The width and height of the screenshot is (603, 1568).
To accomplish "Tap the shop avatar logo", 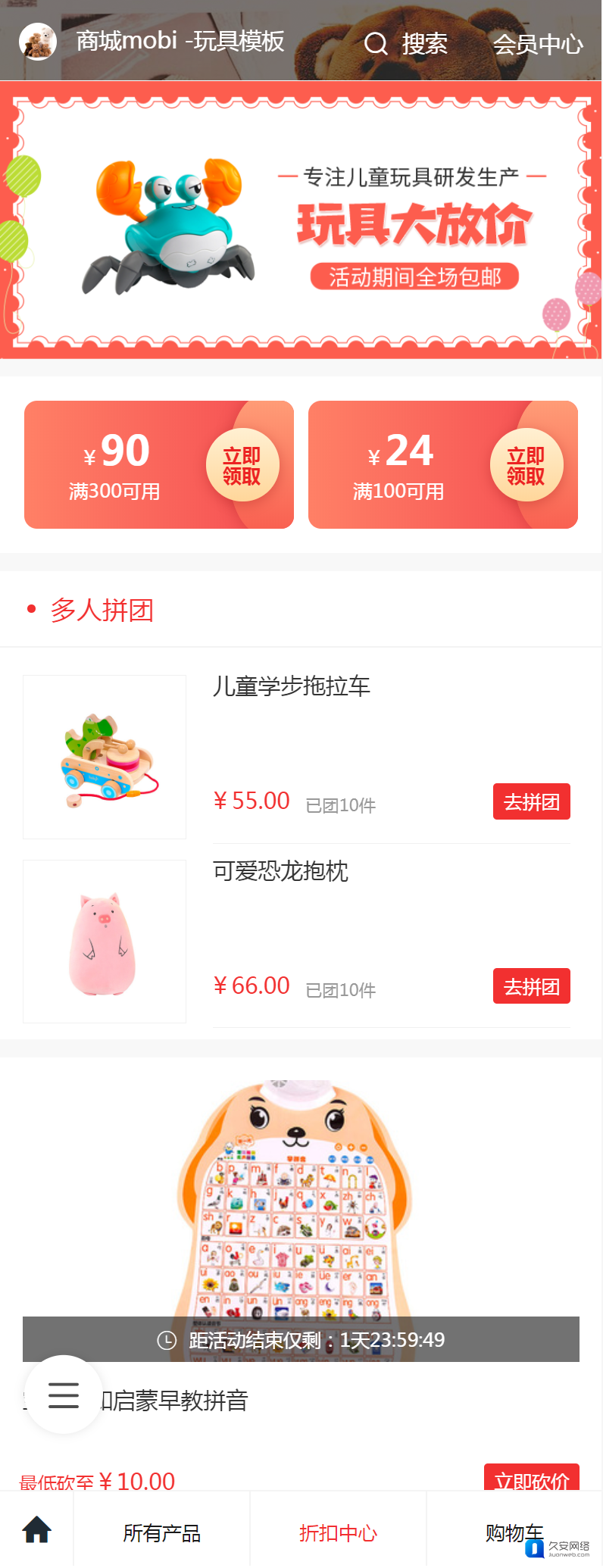I will click(38, 41).
